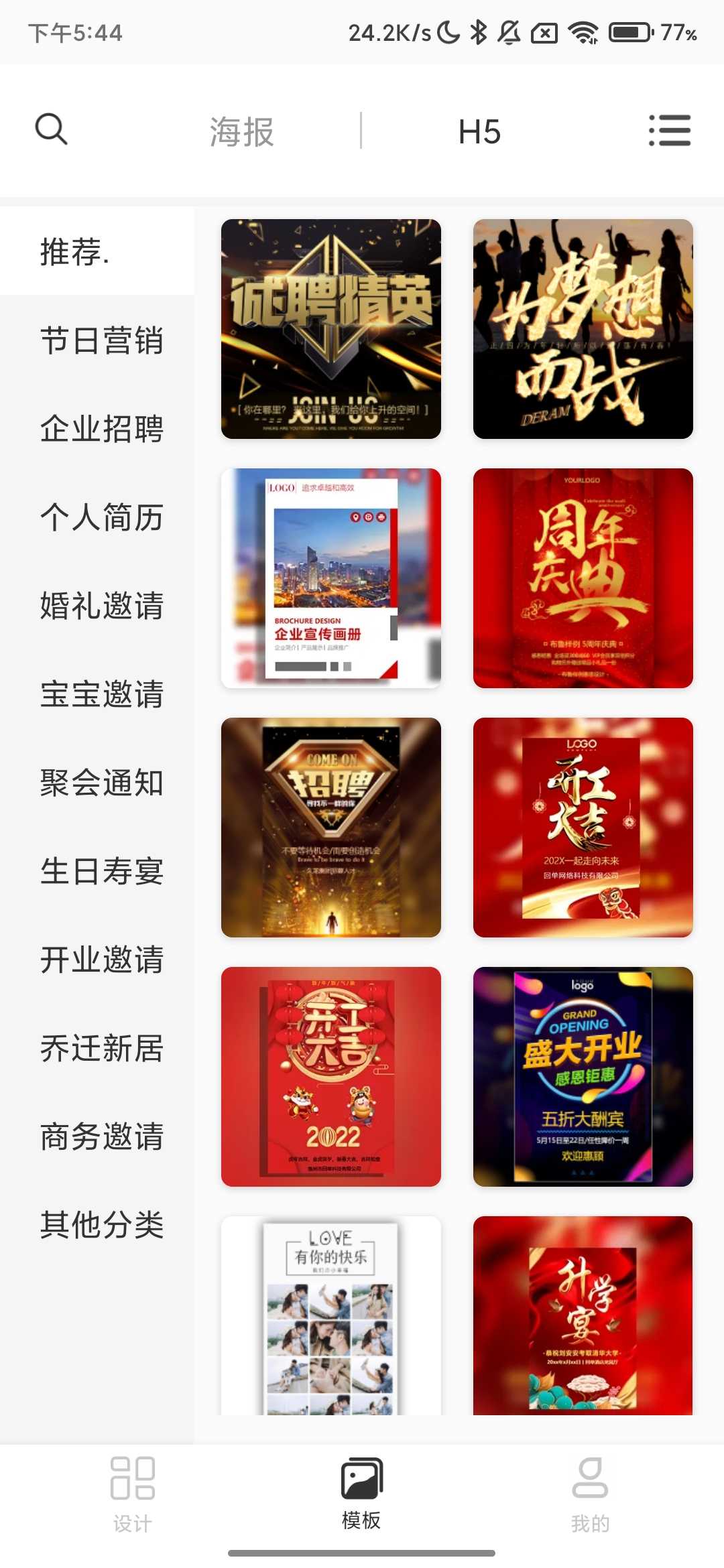Select the 乔迁新居 category
724x1568 pixels.
tap(101, 1048)
